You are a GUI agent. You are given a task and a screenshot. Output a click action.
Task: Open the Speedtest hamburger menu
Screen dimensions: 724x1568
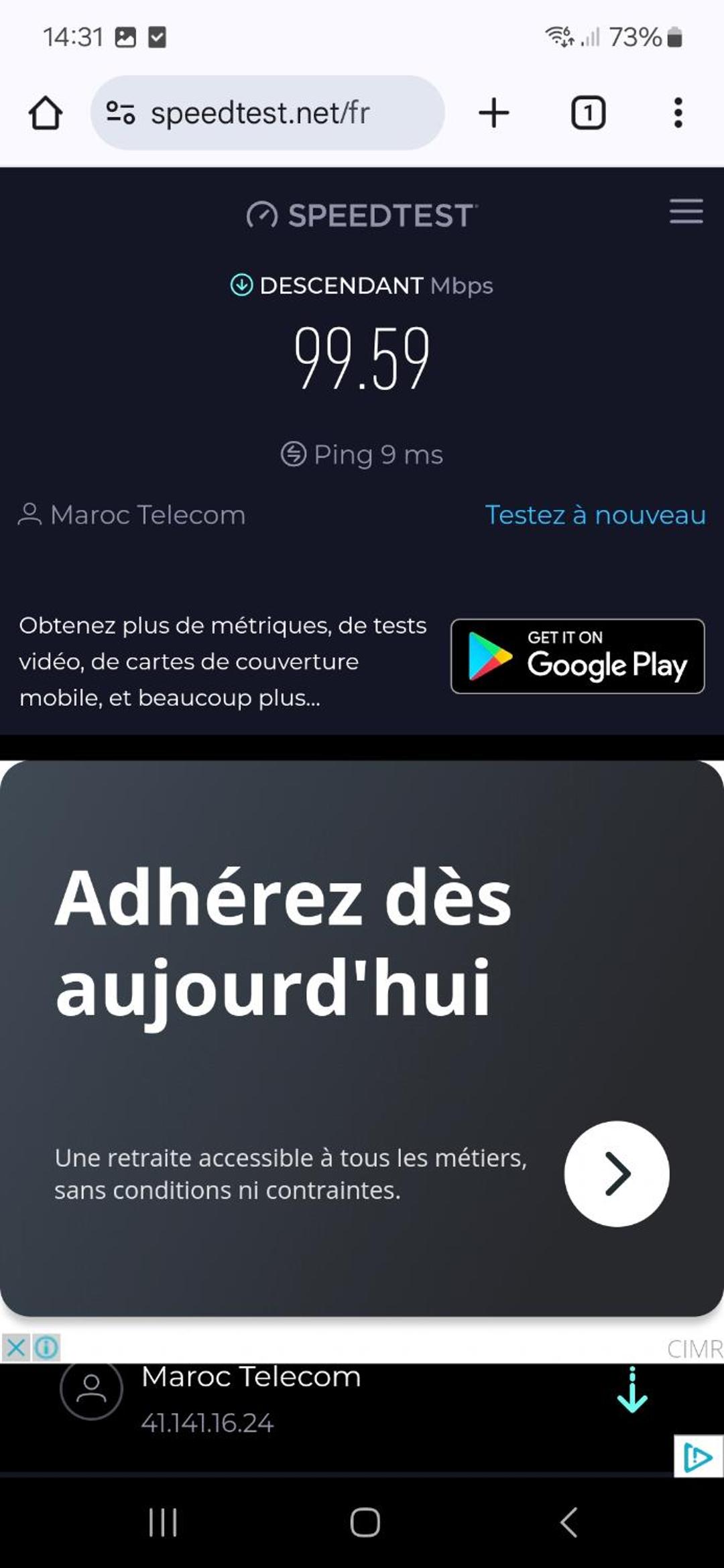coord(686,212)
